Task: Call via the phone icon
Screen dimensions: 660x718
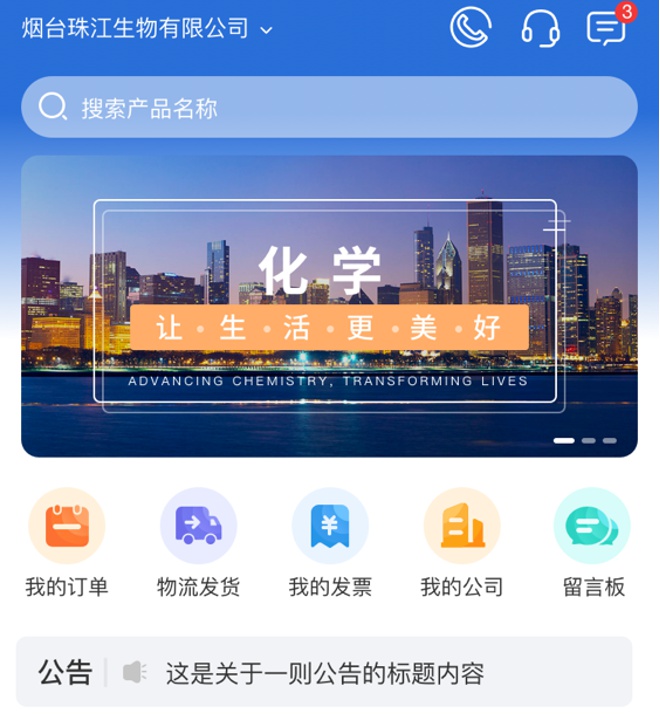Action: tap(470, 28)
